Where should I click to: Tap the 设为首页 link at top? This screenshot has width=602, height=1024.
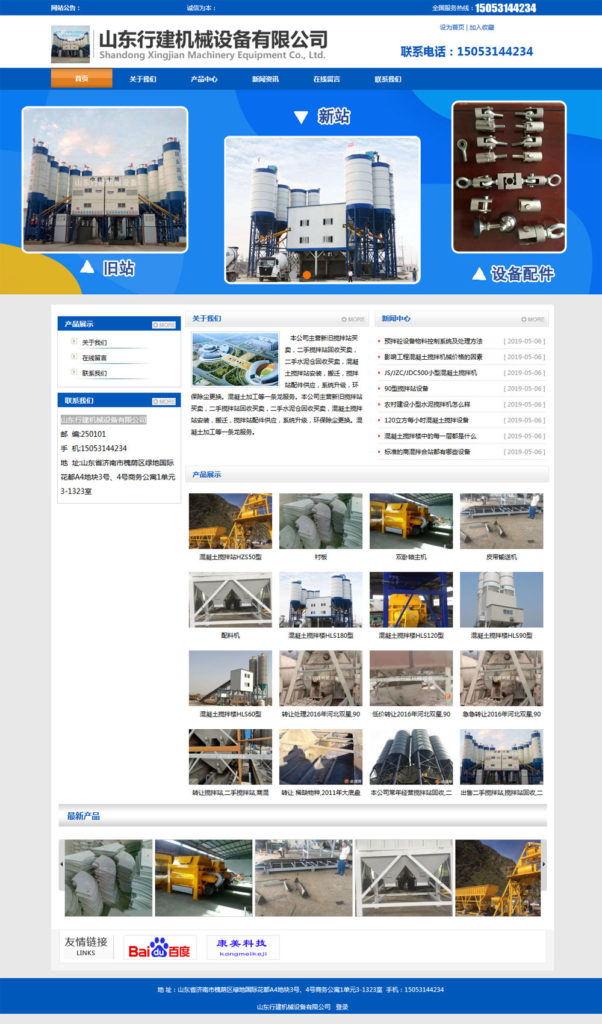[x=452, y=27]
